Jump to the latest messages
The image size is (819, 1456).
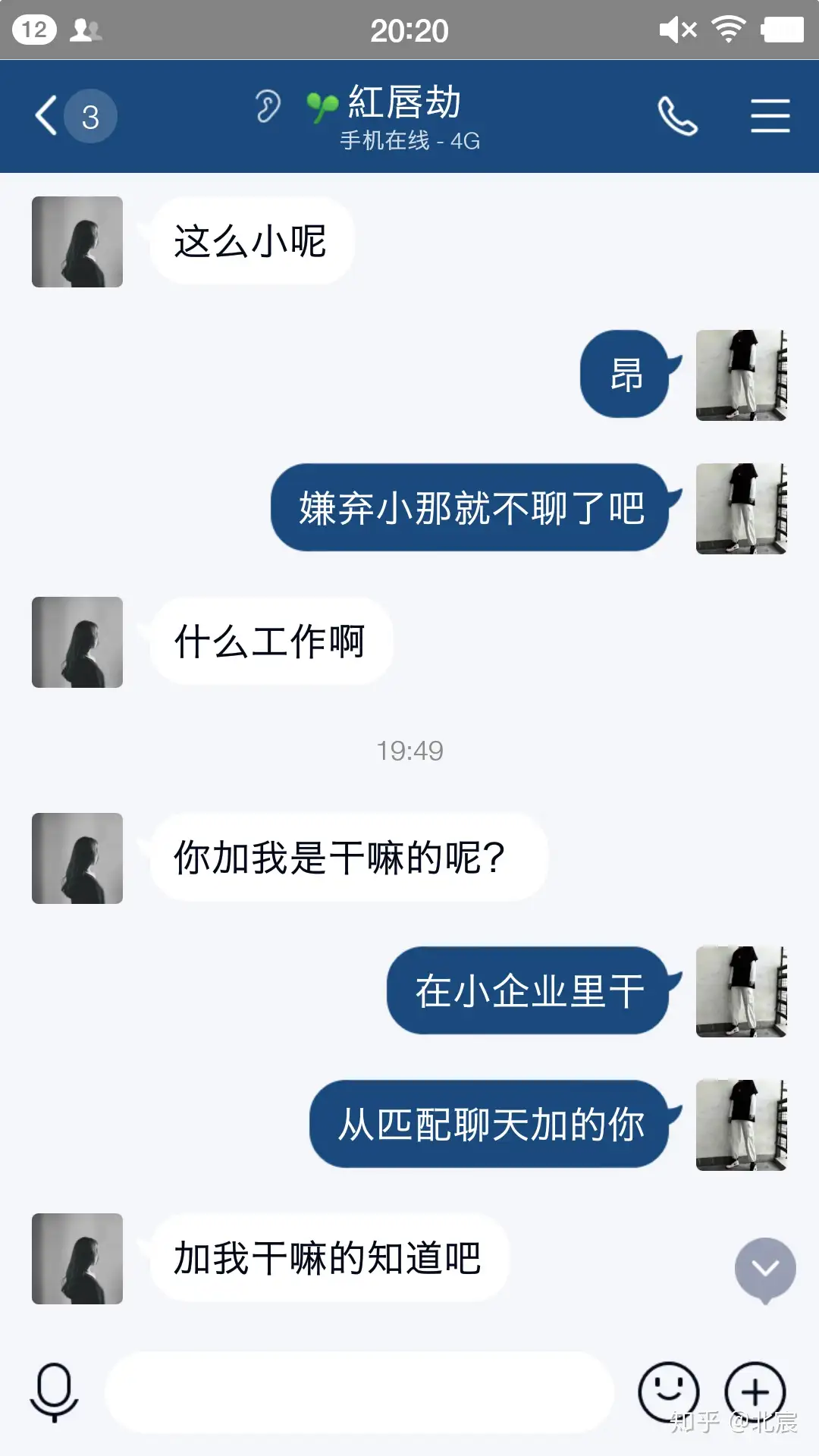pos(765,1269)
